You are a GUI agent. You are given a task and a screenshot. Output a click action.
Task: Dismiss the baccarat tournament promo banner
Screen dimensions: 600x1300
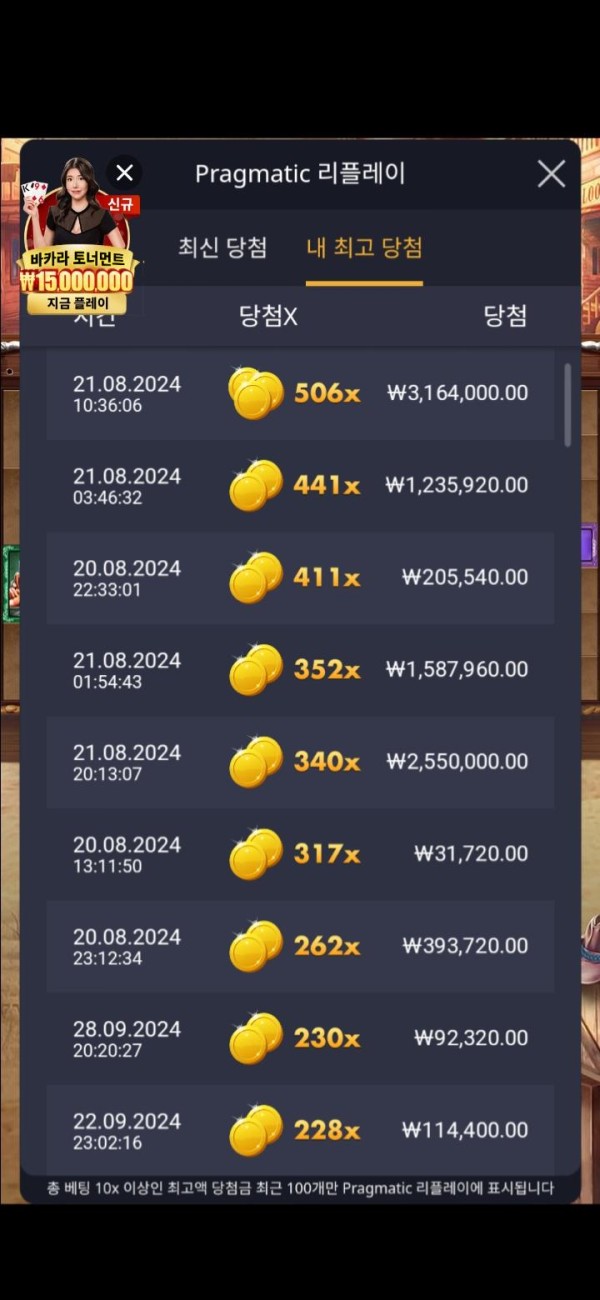pos(124,173)
